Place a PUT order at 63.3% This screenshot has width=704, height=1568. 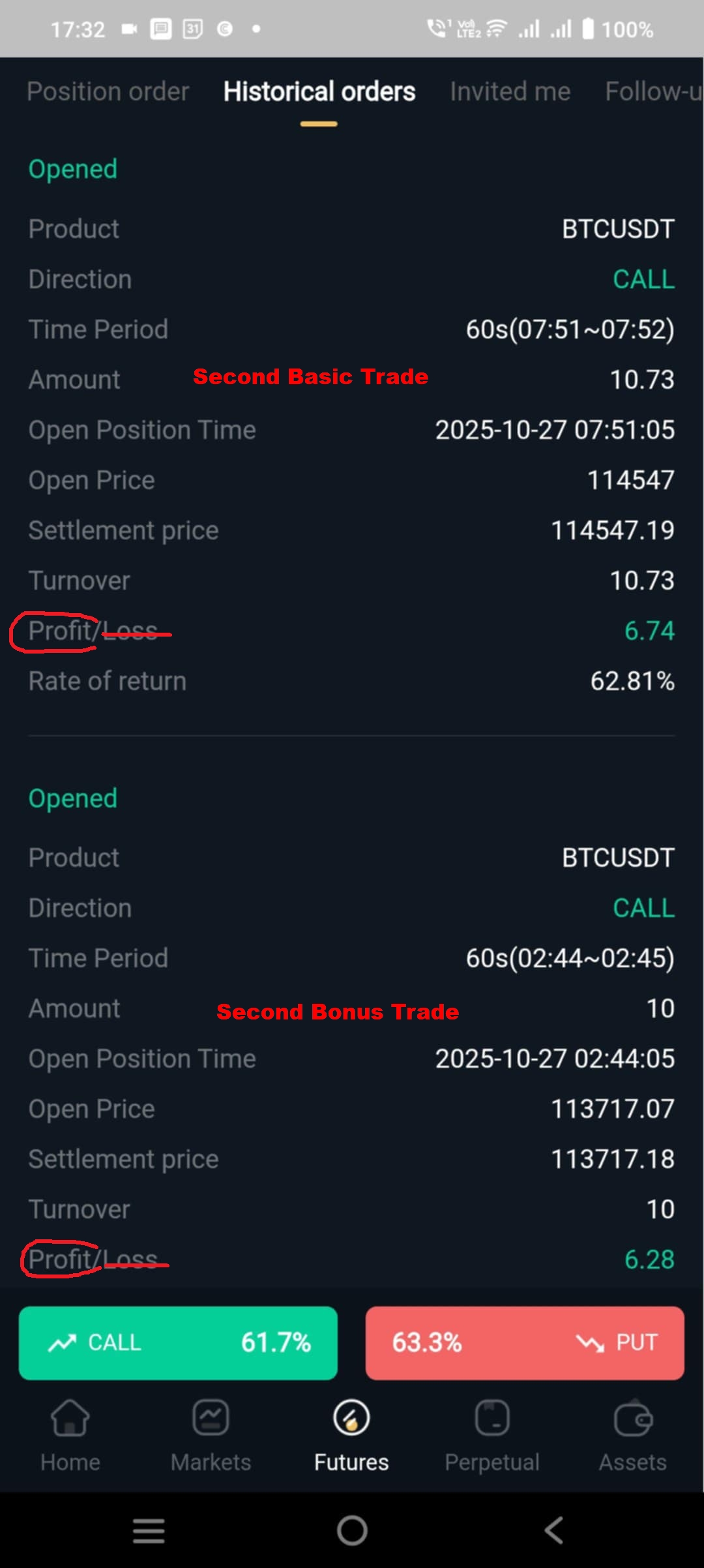click(525, 1343)
